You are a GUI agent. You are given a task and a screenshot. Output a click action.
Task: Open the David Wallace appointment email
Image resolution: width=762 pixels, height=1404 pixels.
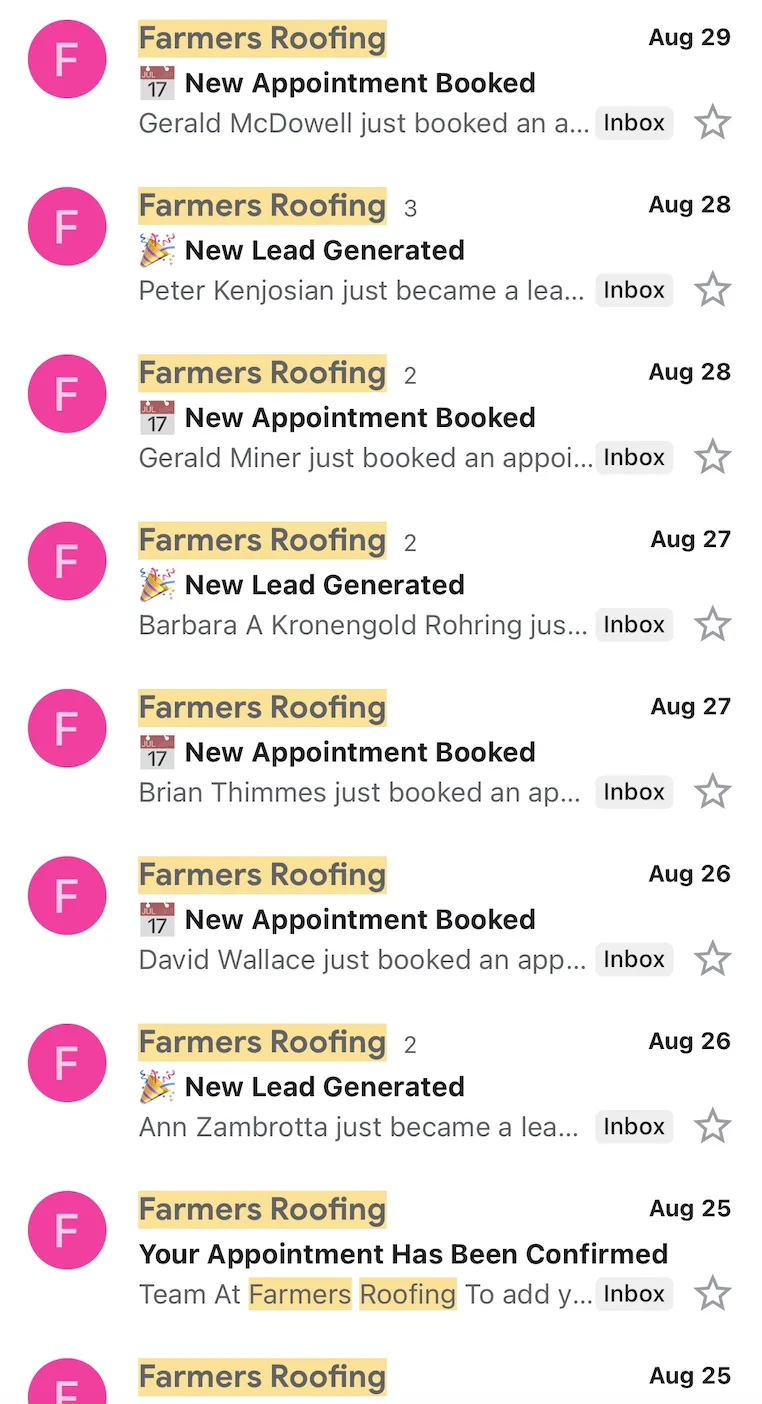click(x=381, y=916)
